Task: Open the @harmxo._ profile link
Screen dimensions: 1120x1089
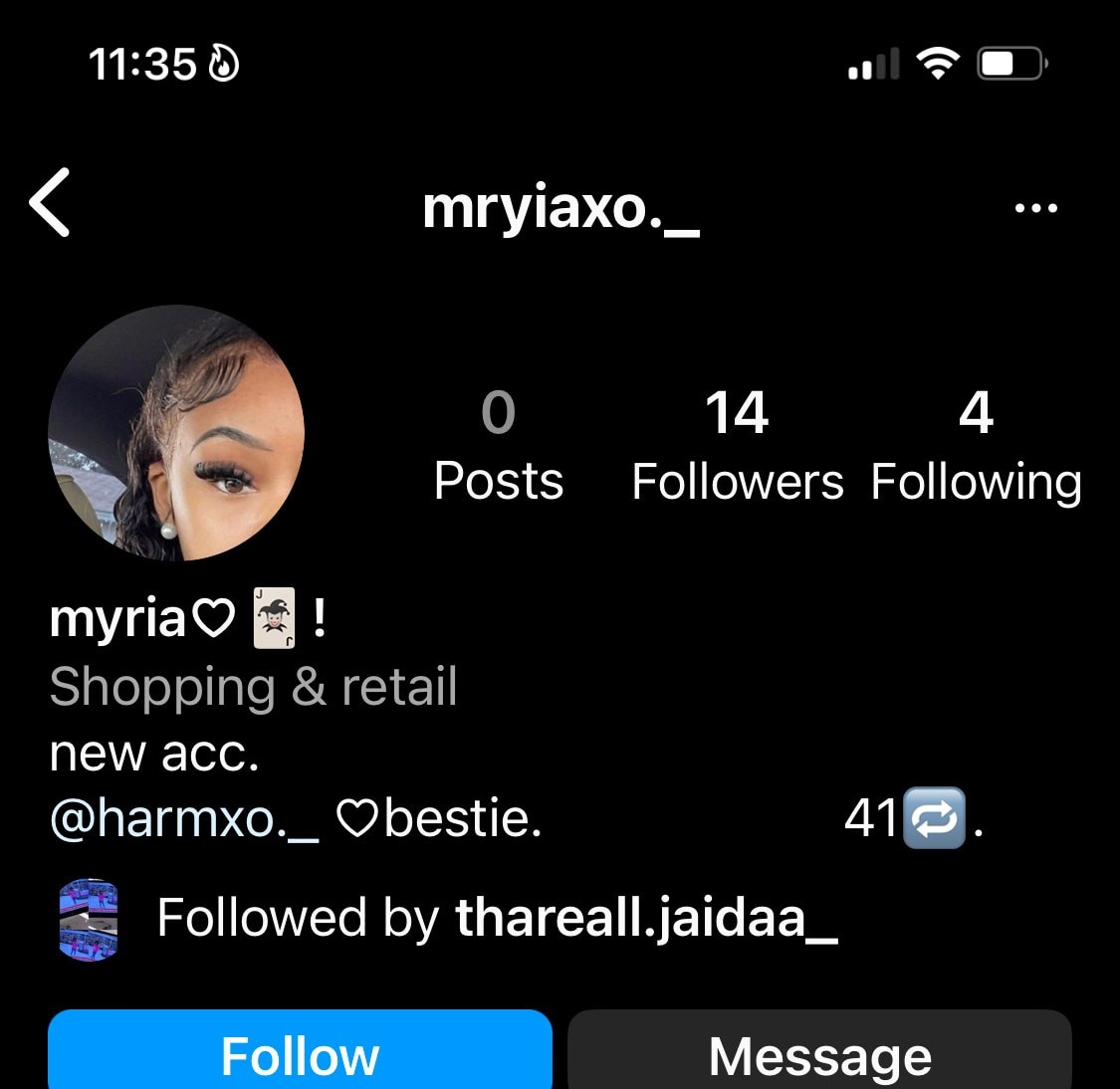Action: [x=184, y=819]
